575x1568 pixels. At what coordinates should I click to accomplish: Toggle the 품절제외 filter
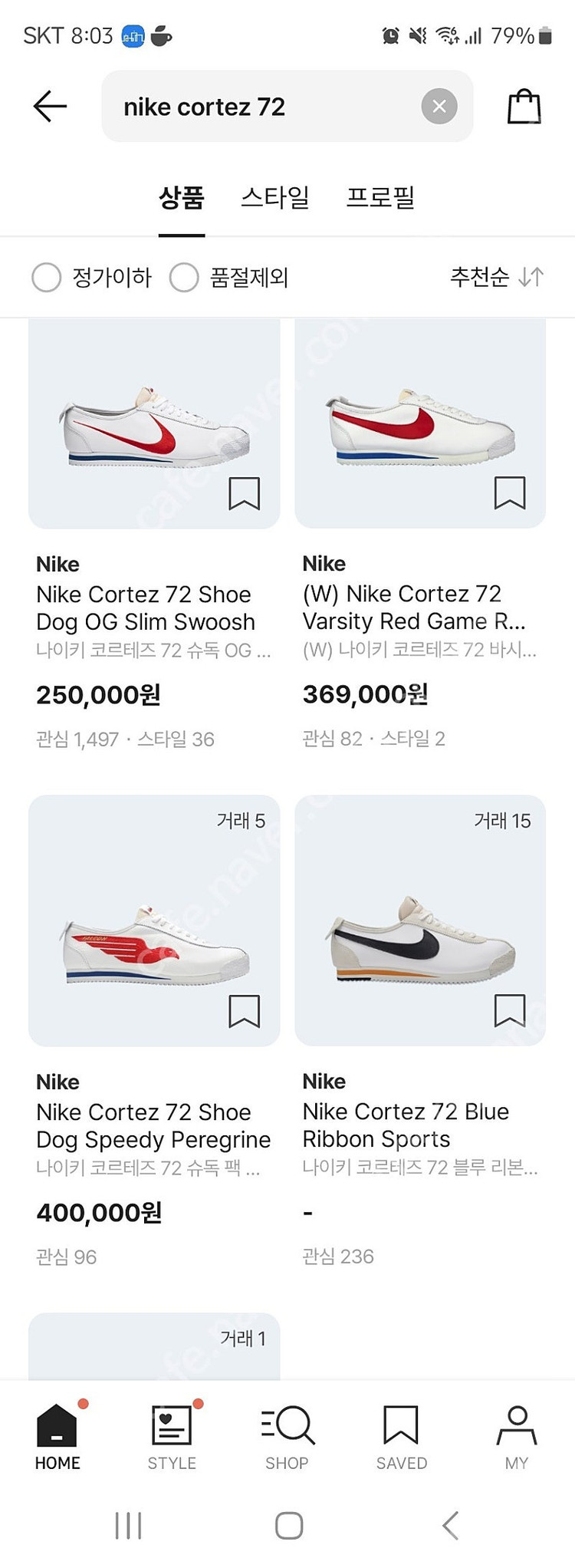coord(184,278)
